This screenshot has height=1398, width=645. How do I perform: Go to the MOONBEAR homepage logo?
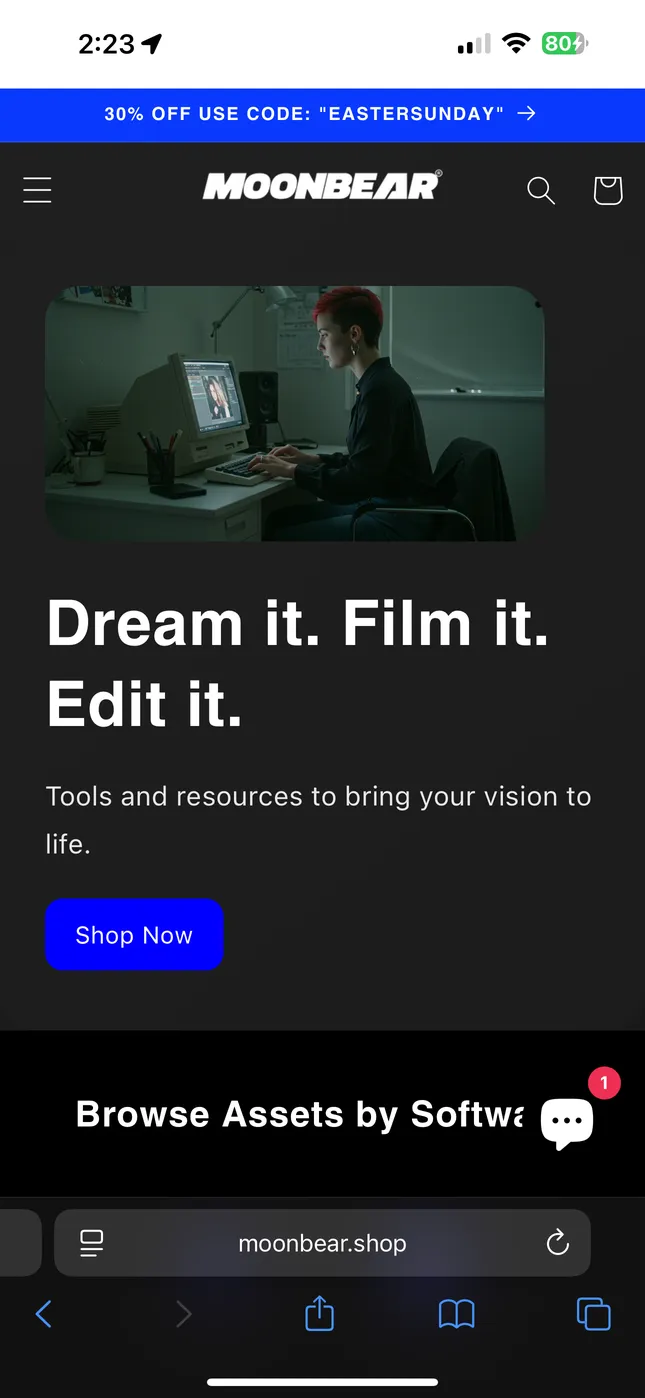322,186
